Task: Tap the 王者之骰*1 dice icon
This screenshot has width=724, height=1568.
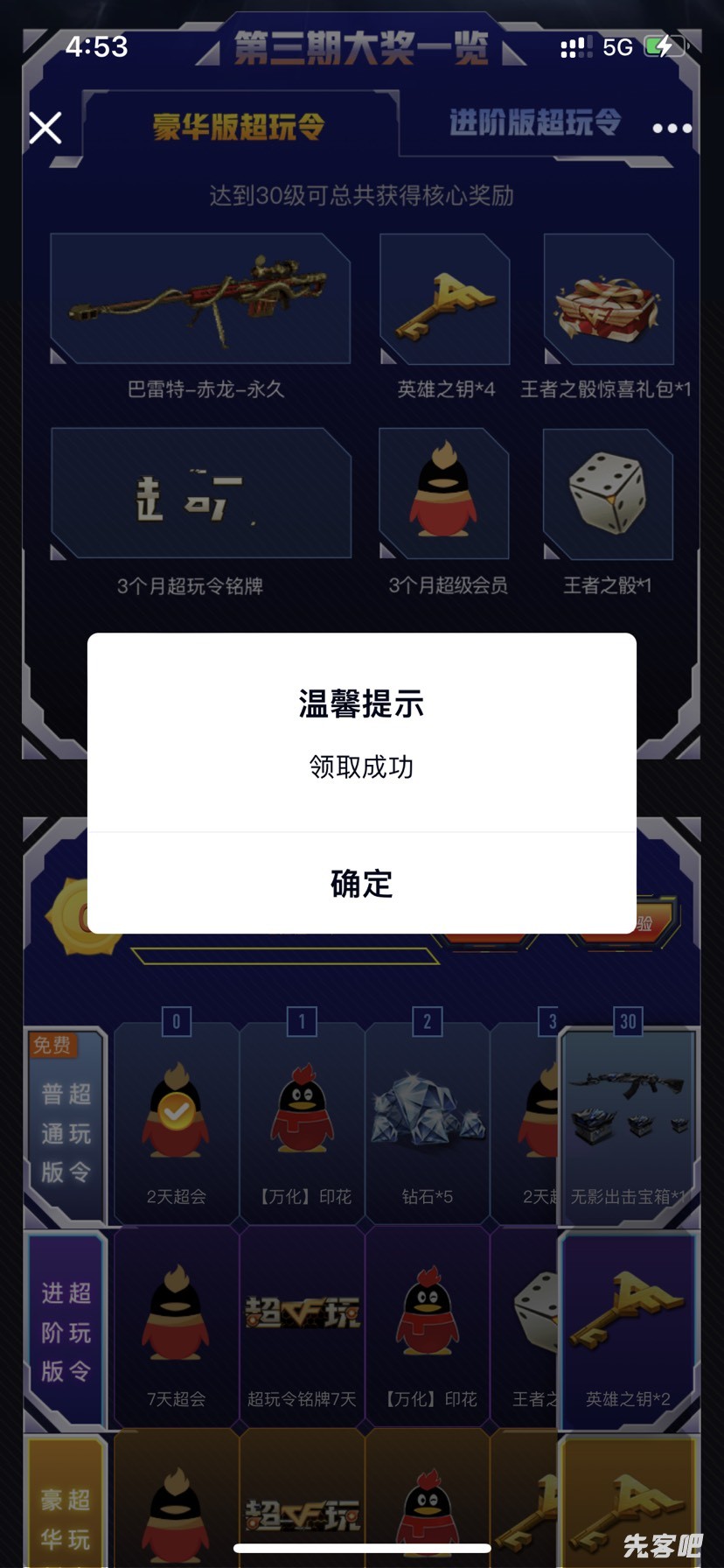Action: pyautogui.click(x=609, y=495)
